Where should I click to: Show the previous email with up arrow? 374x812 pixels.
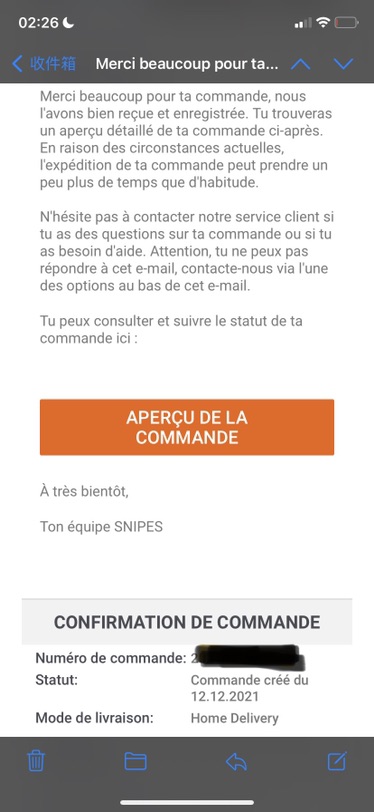300,64
